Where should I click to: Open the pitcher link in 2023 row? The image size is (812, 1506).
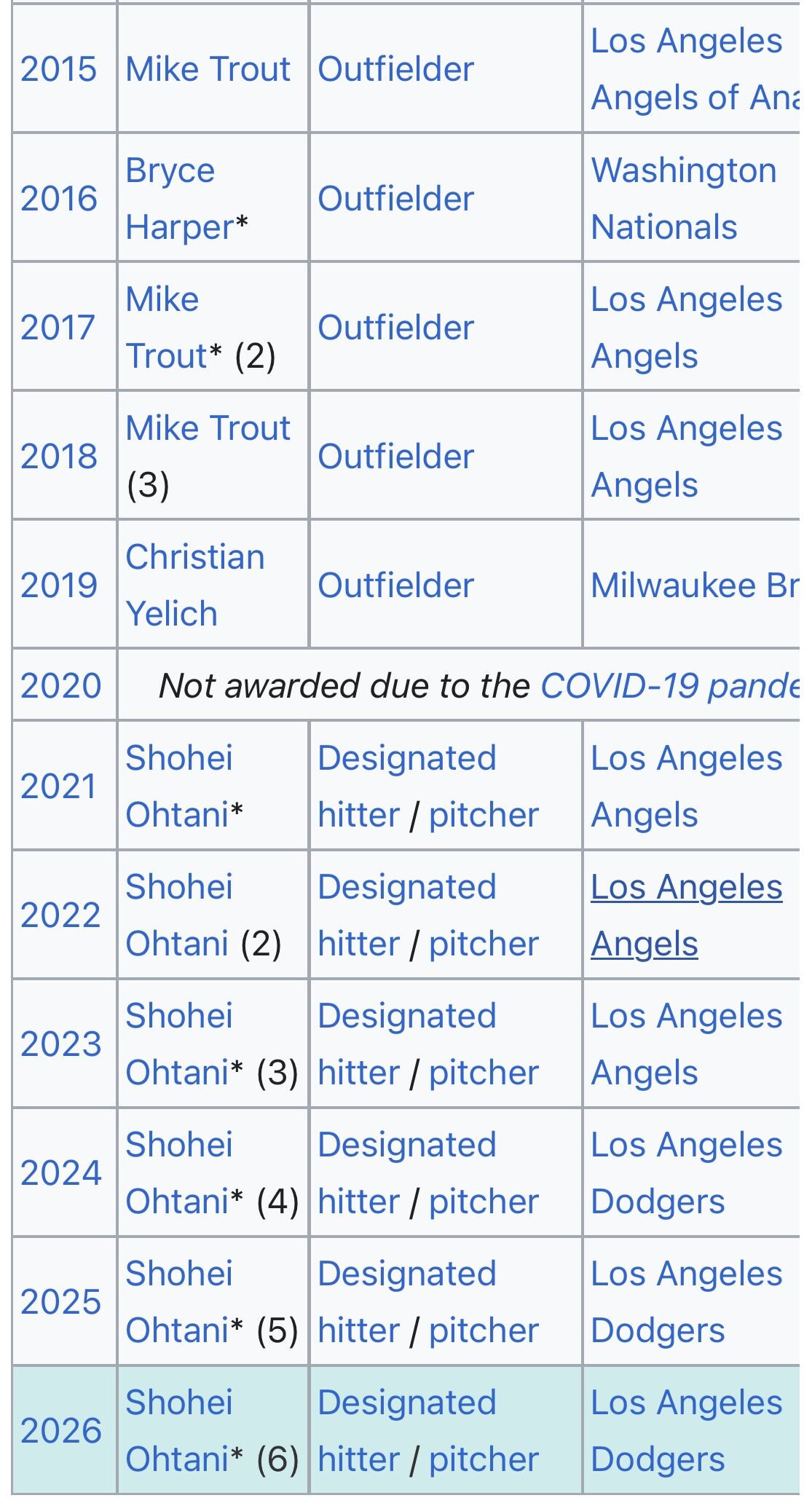(484, 1072)
